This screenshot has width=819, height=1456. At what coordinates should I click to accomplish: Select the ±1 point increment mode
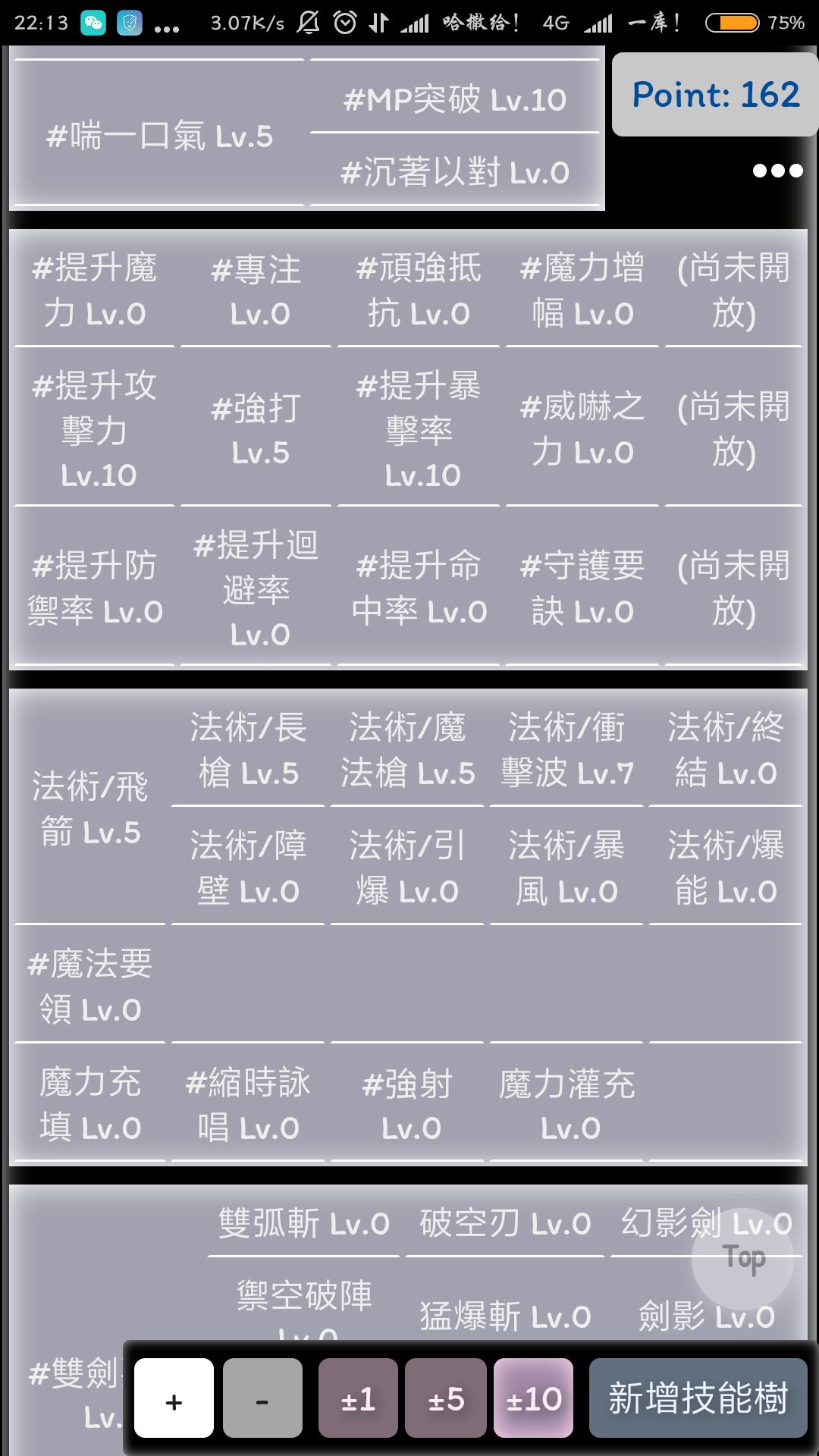click(357, 1398)
